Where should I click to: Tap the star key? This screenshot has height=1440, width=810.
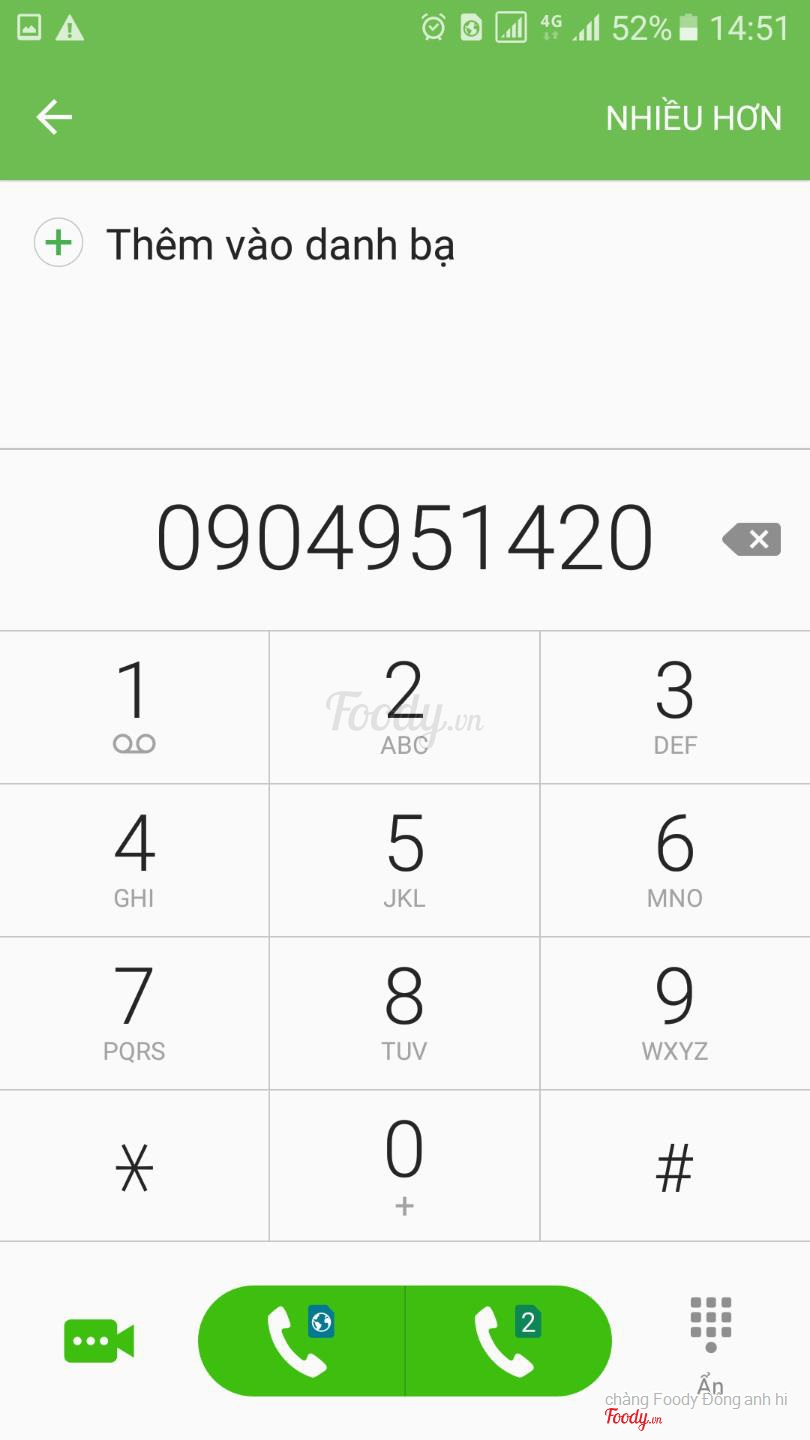pyautogui.click(x=134, y=1166)
